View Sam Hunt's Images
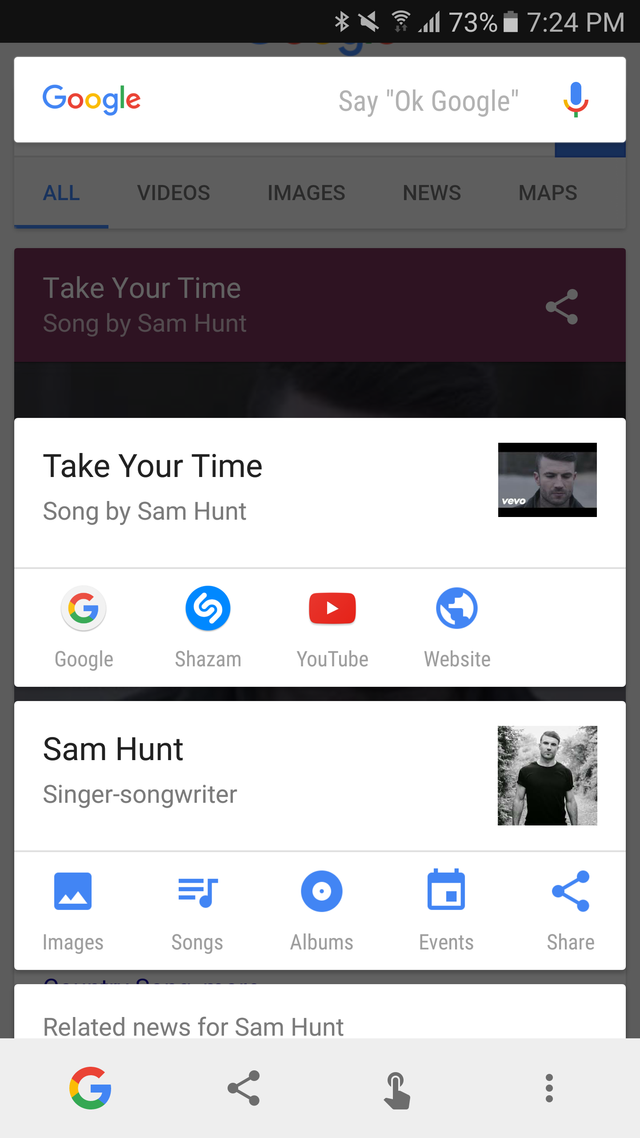The width and height of the screenshot is (640, 1138). pos(73,910)
